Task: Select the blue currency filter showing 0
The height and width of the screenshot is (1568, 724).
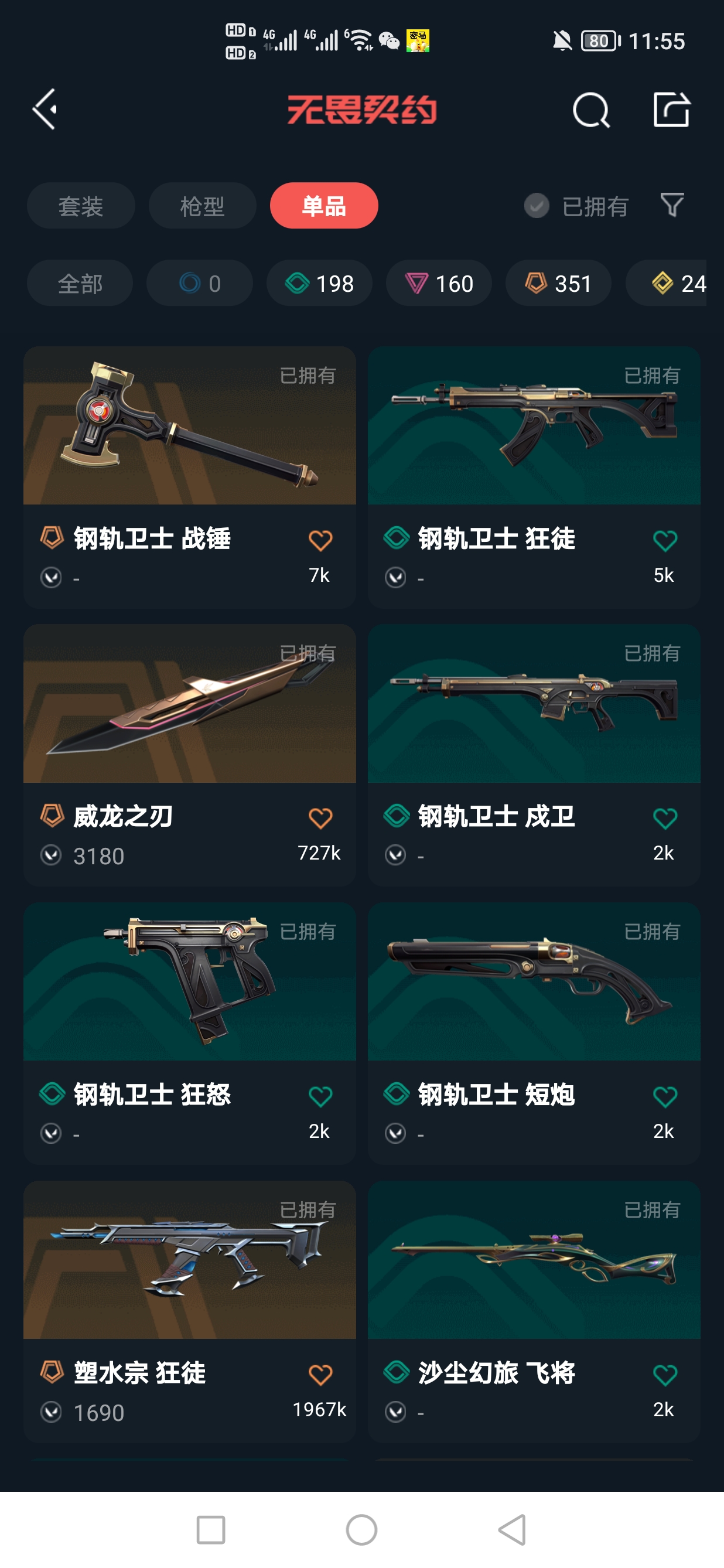Action: point(199,282)
